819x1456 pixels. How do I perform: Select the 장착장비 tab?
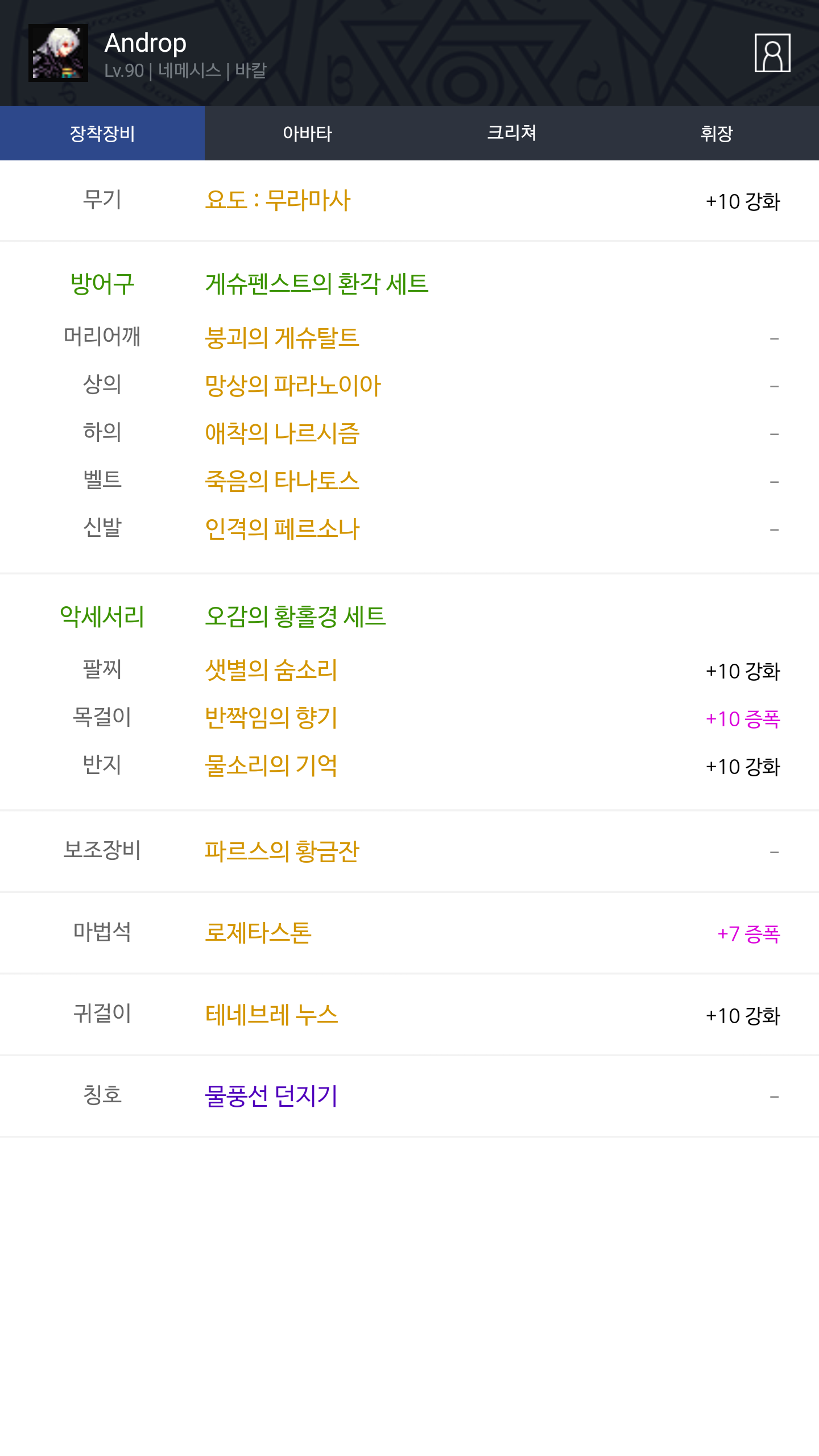[x=102, y=133]
